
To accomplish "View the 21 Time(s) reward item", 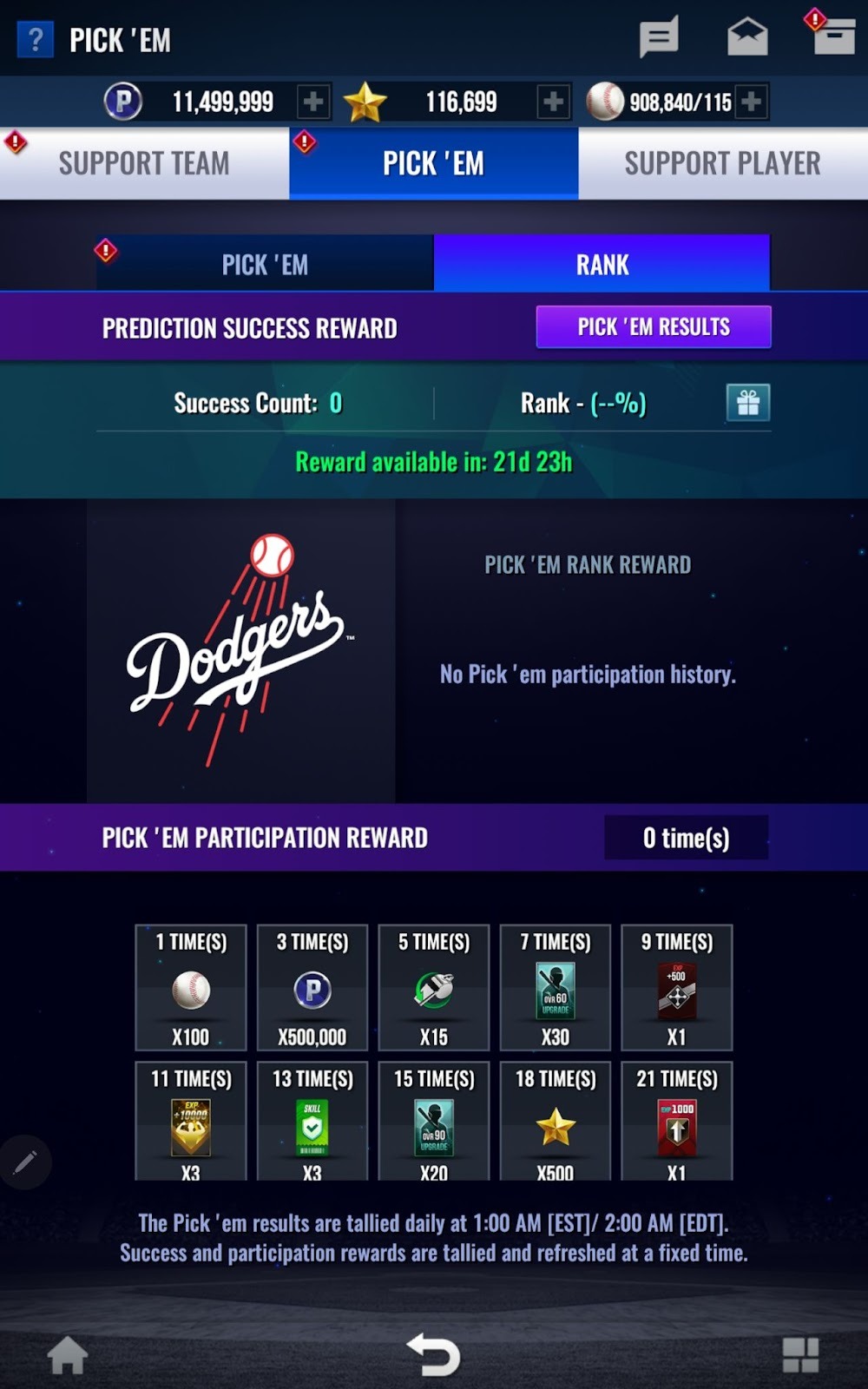I will pos(677,1124).
